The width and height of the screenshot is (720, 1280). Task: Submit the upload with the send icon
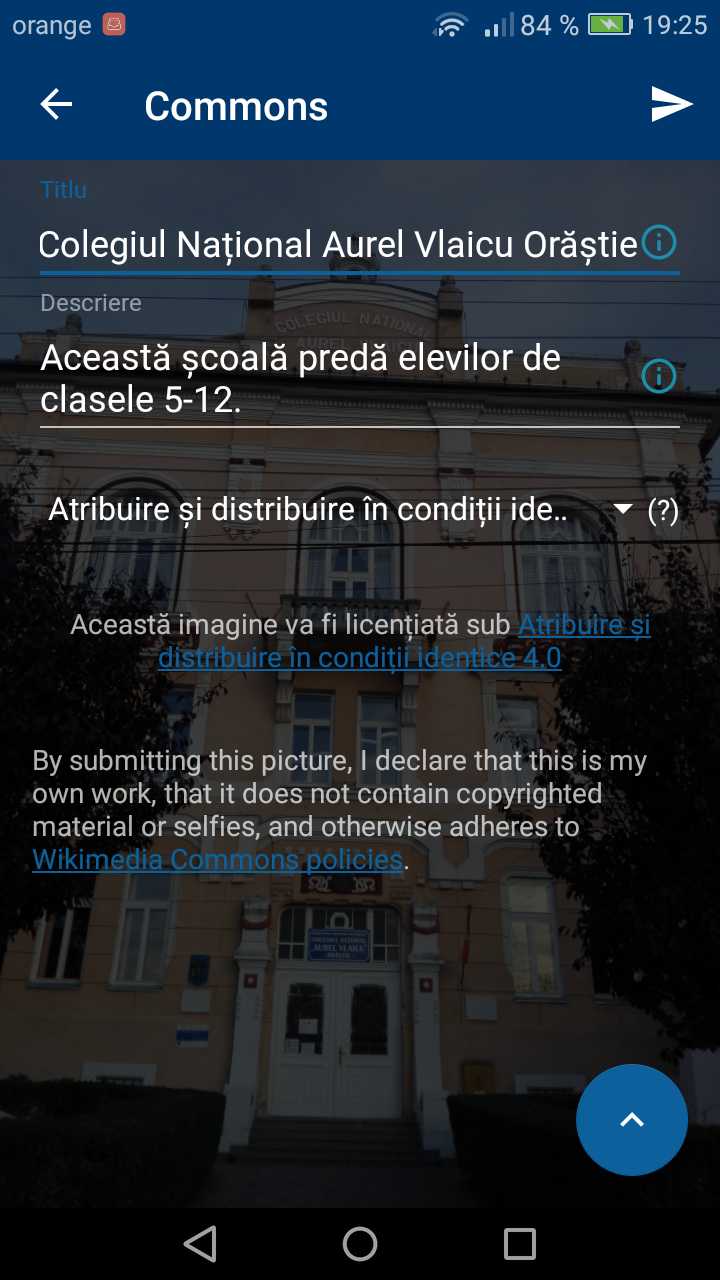[672, 105]
